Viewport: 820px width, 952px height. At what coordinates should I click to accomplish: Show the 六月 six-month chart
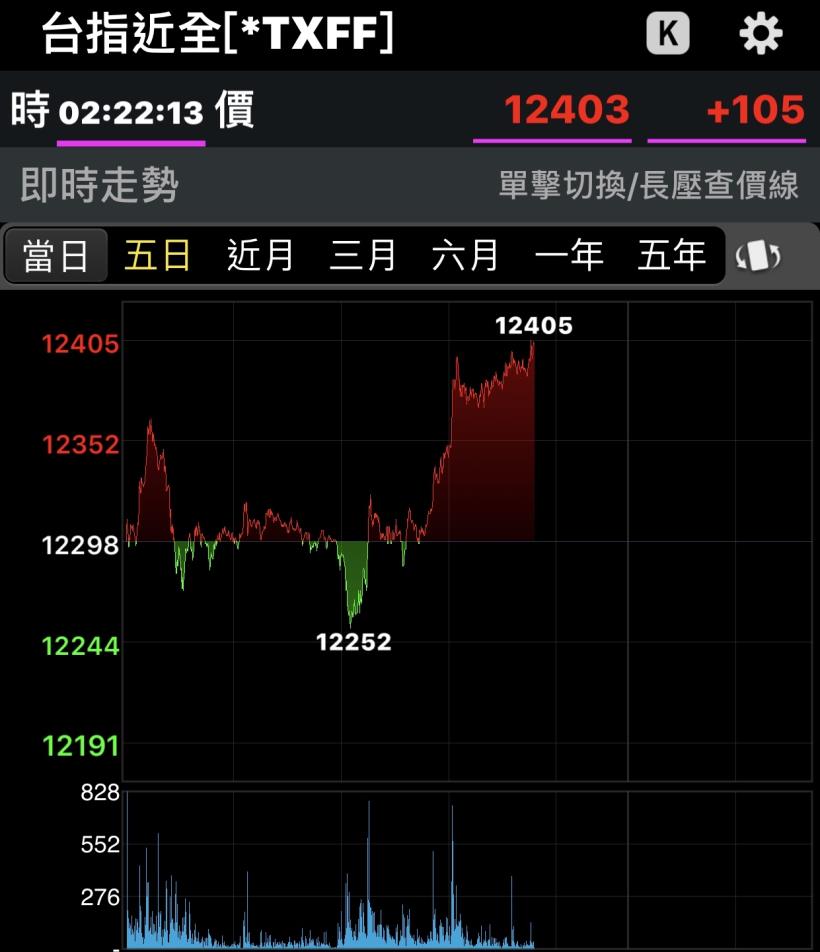(x=466, y=256)
